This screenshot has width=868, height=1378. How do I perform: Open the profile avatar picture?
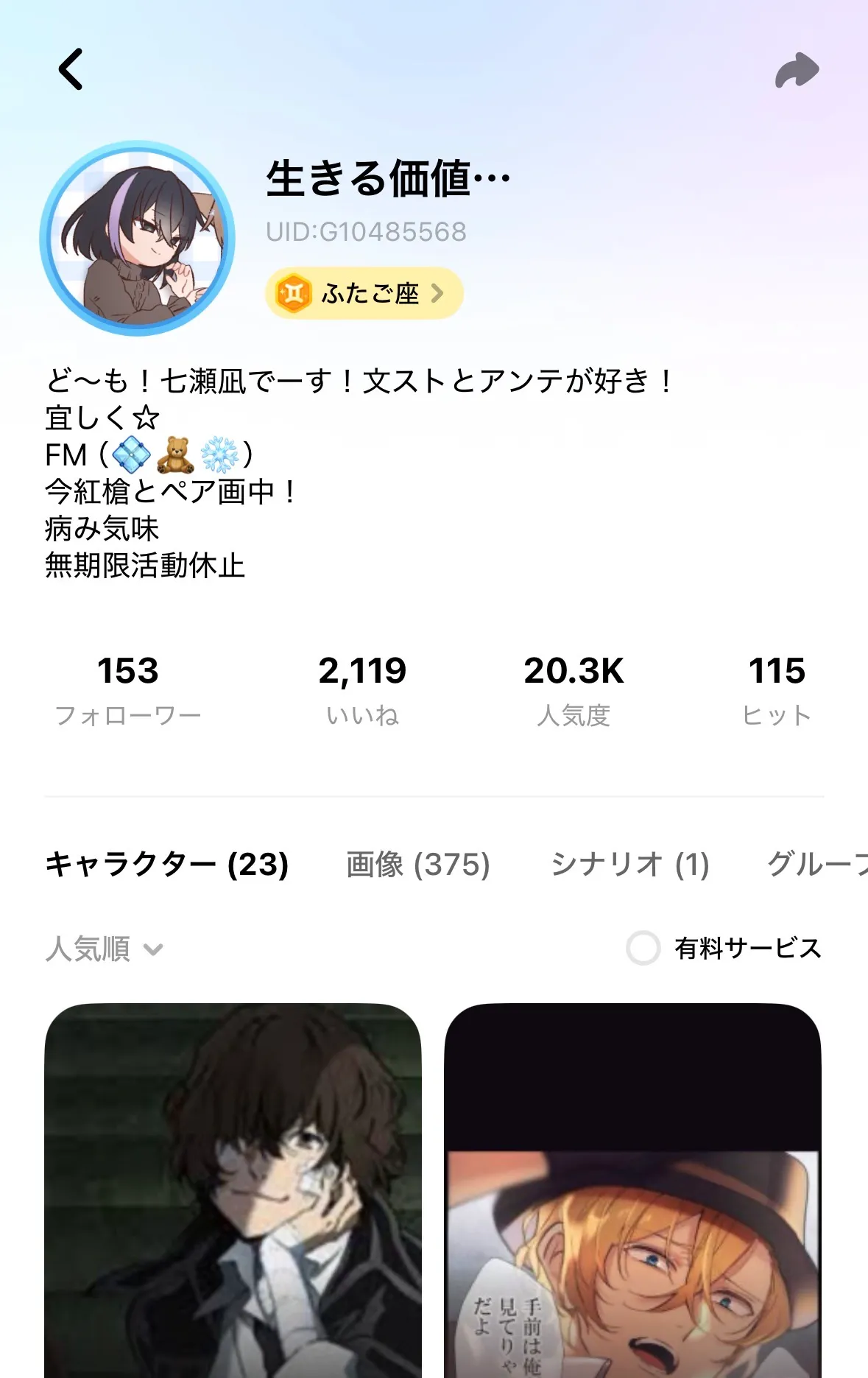[138, 238]
